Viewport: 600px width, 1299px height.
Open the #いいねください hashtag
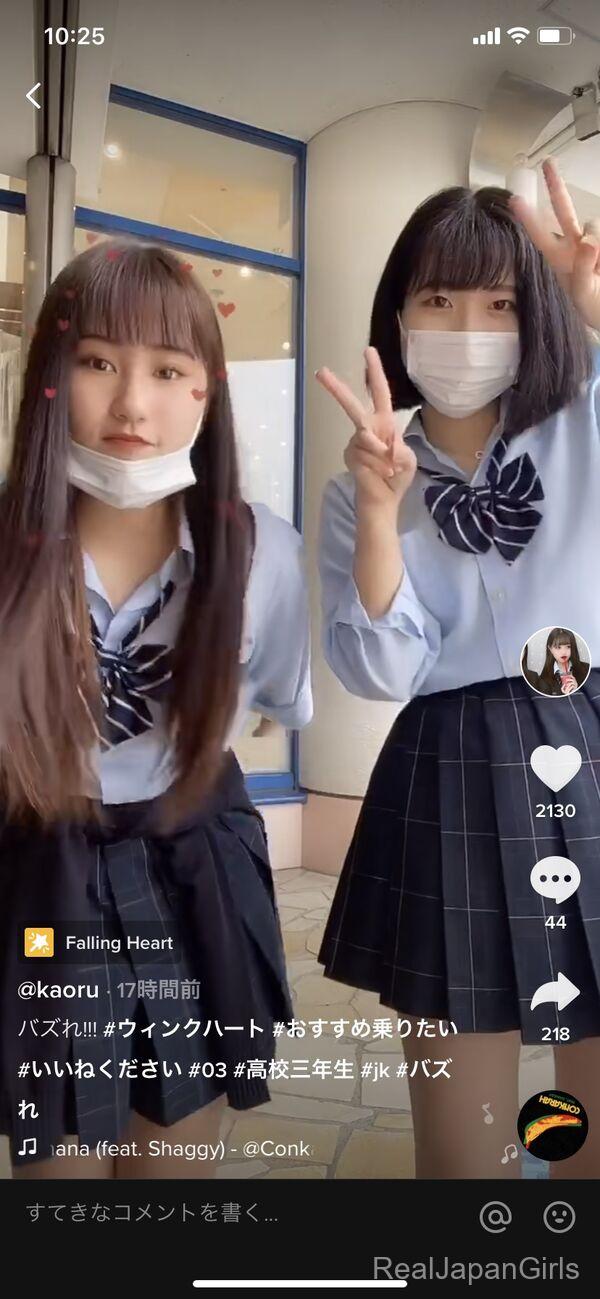tap(100, 1069)
